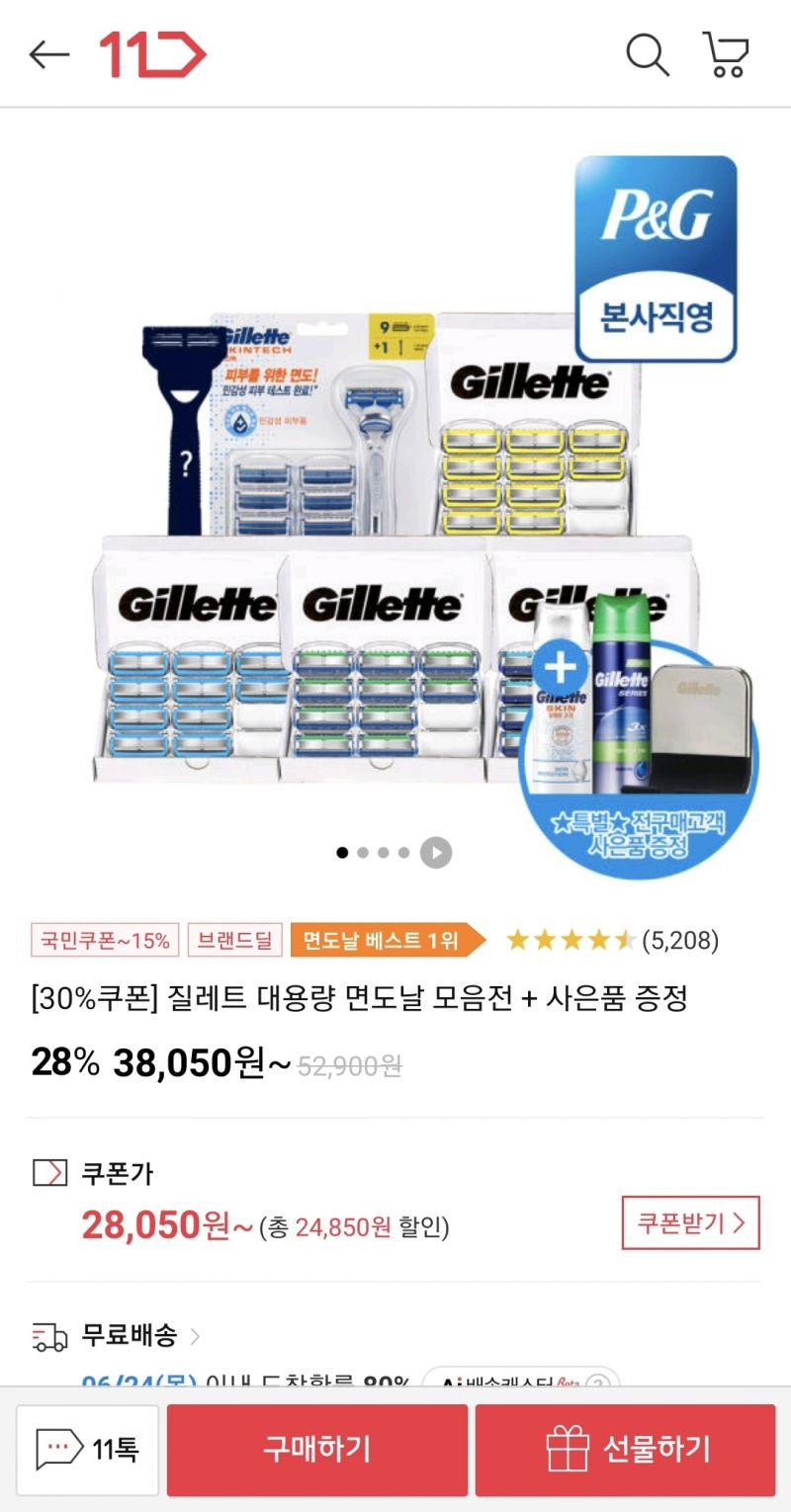
Task: Open the 11톡 chat
Action: tap(88, 1450)
